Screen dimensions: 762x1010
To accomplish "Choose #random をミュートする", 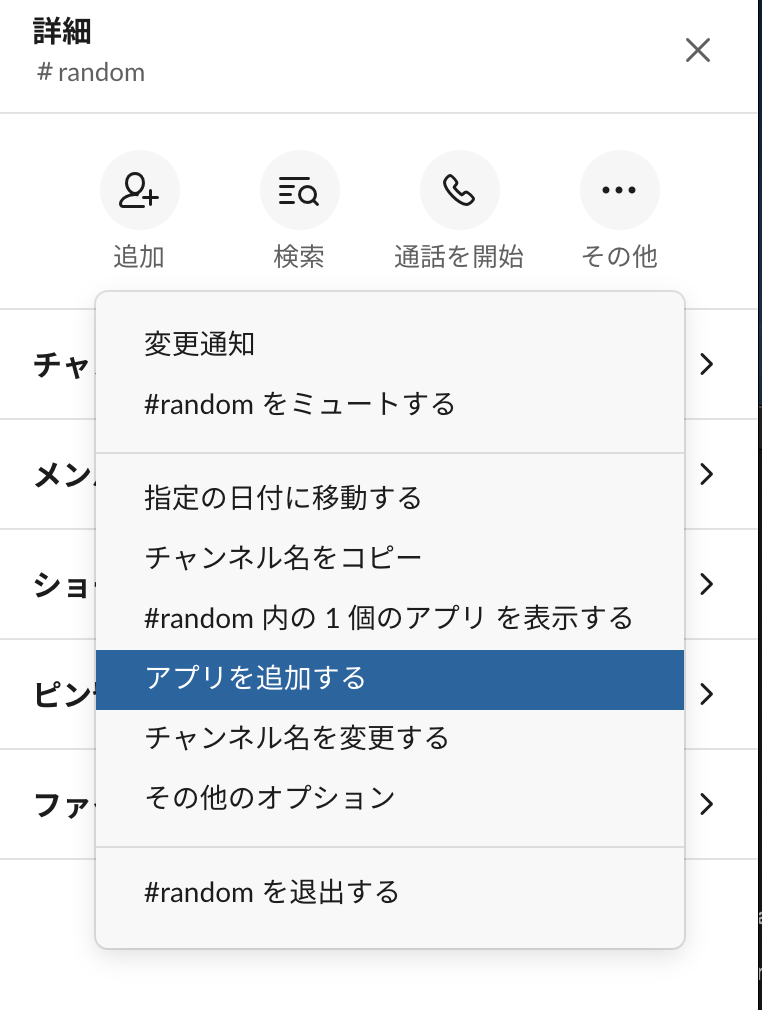I will tap(300, 404).
